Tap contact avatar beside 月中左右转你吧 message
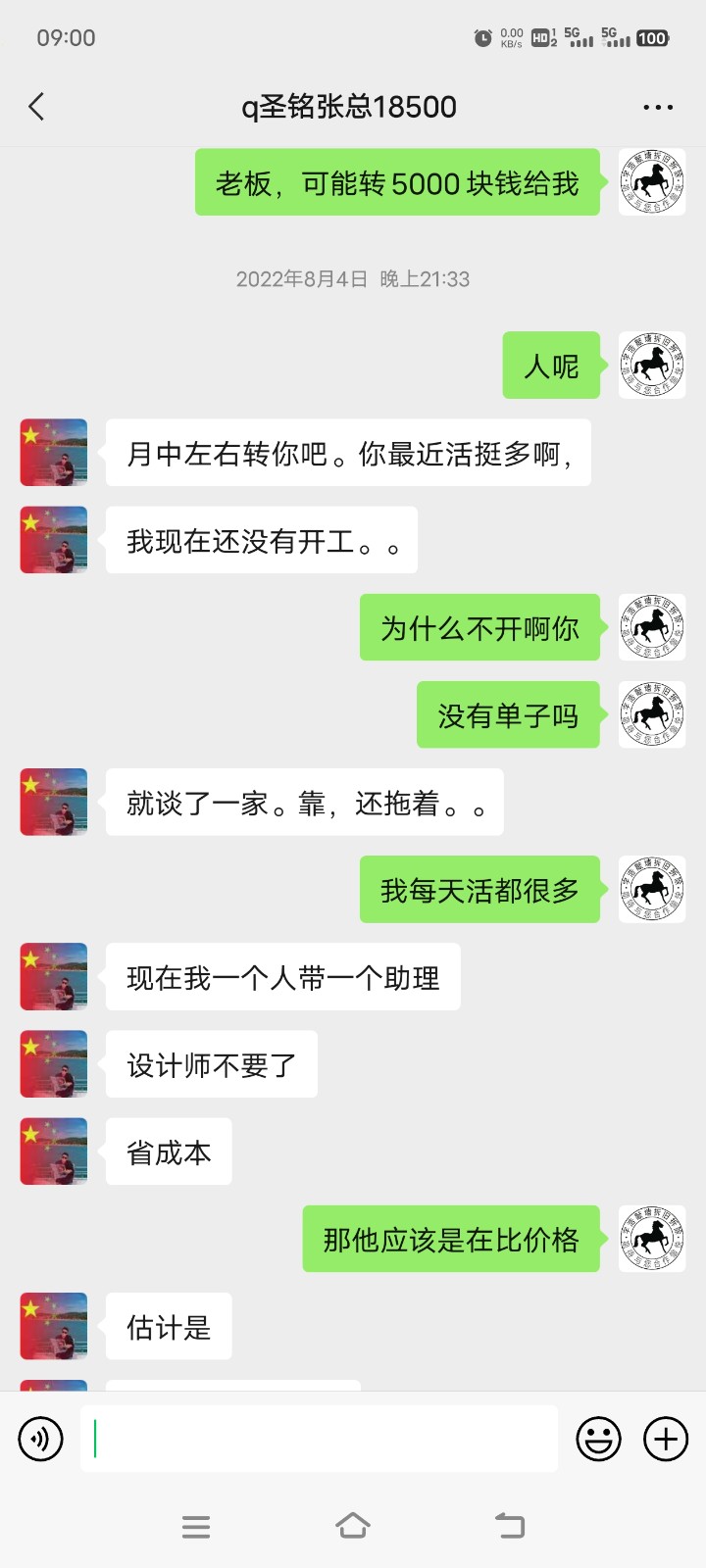706x1568 pixels. (54, 453)
